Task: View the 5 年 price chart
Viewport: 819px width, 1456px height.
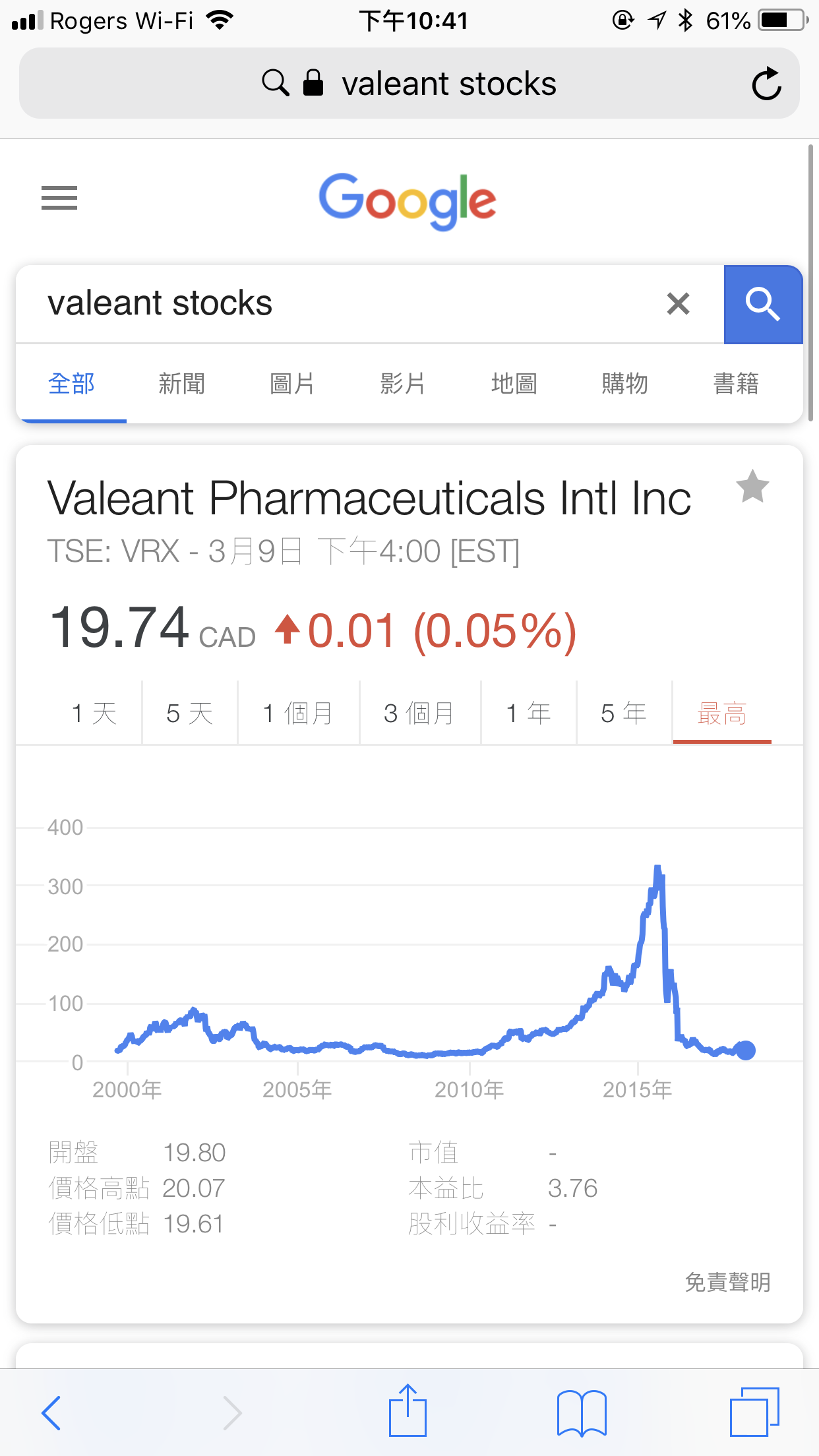Action: (624, 713)
